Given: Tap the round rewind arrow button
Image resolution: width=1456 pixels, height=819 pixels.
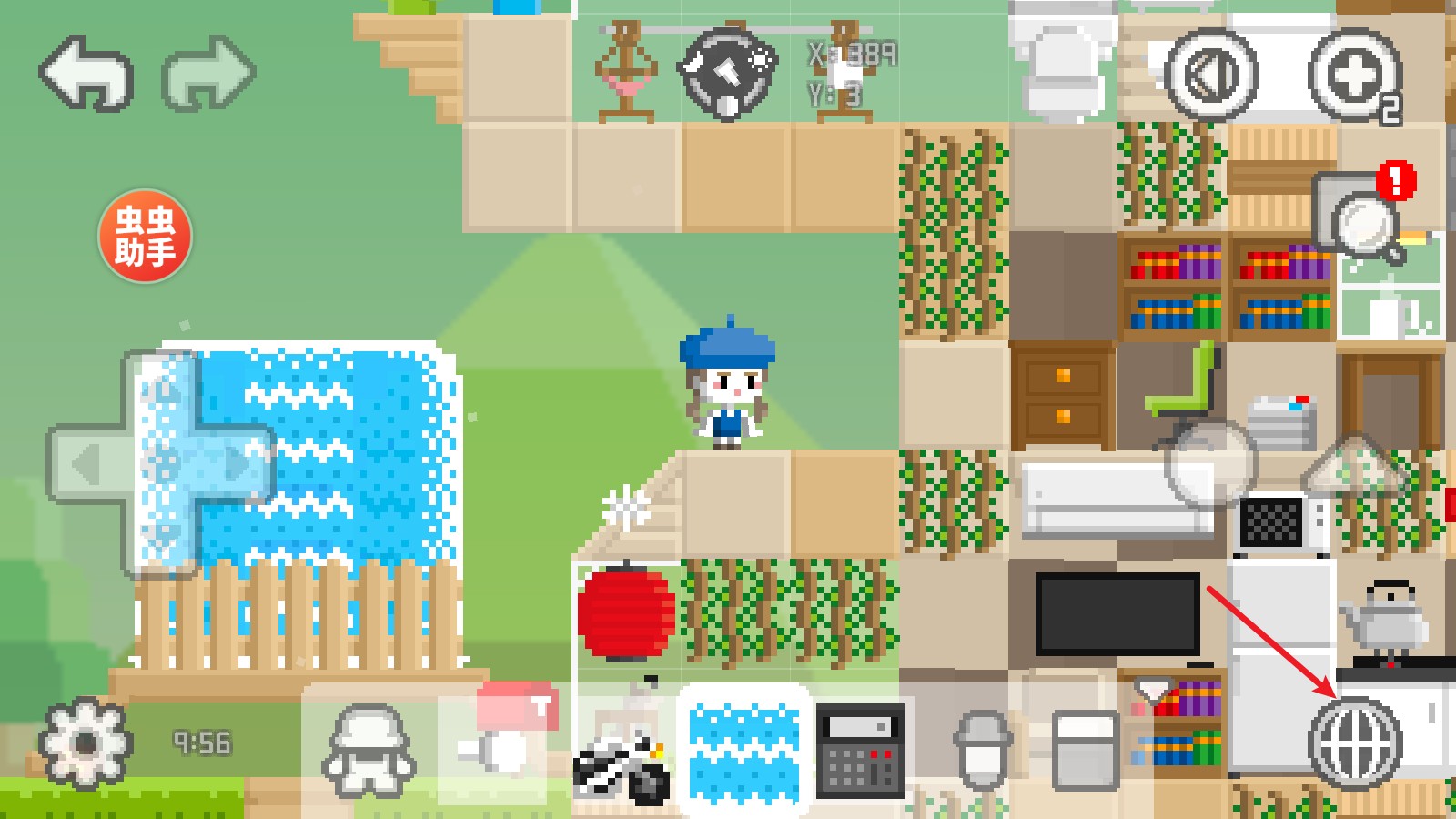Looking at the screenshot, I should pyautogui.click(x=1211, y=76).
